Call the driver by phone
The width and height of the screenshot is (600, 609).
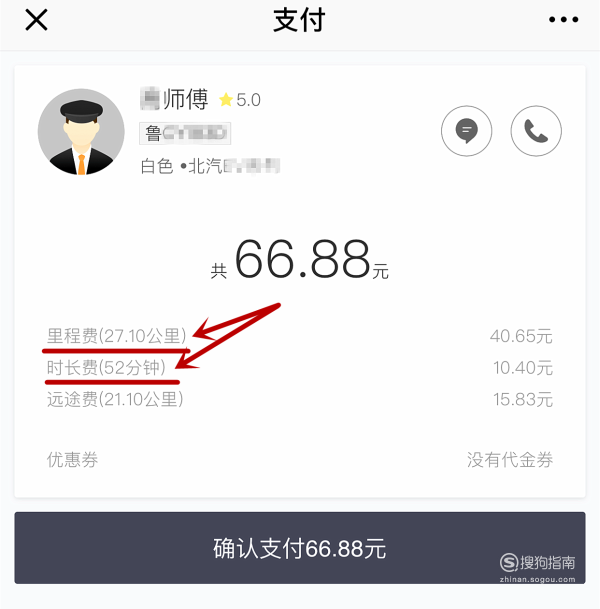click(536, 130)
